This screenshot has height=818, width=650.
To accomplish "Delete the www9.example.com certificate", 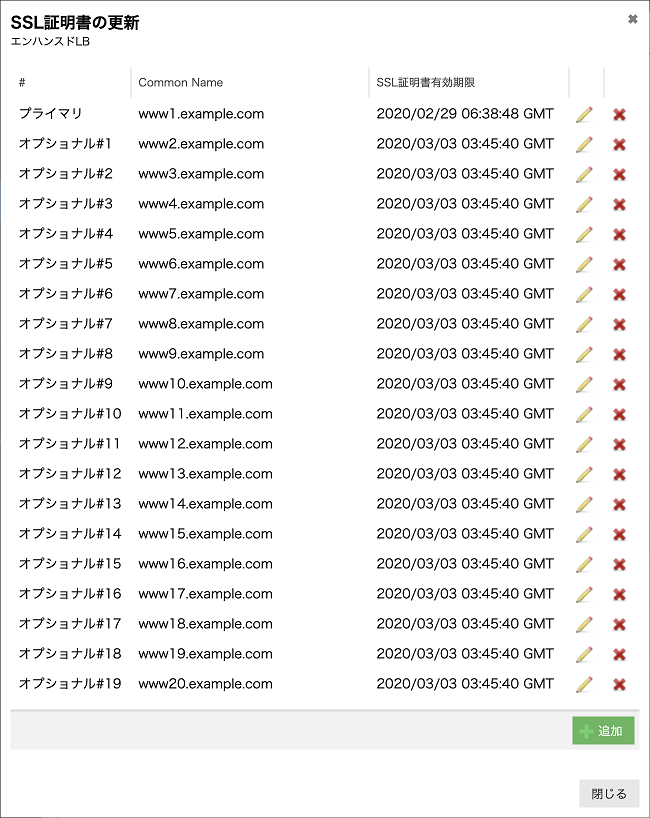I will coord(619,354).
